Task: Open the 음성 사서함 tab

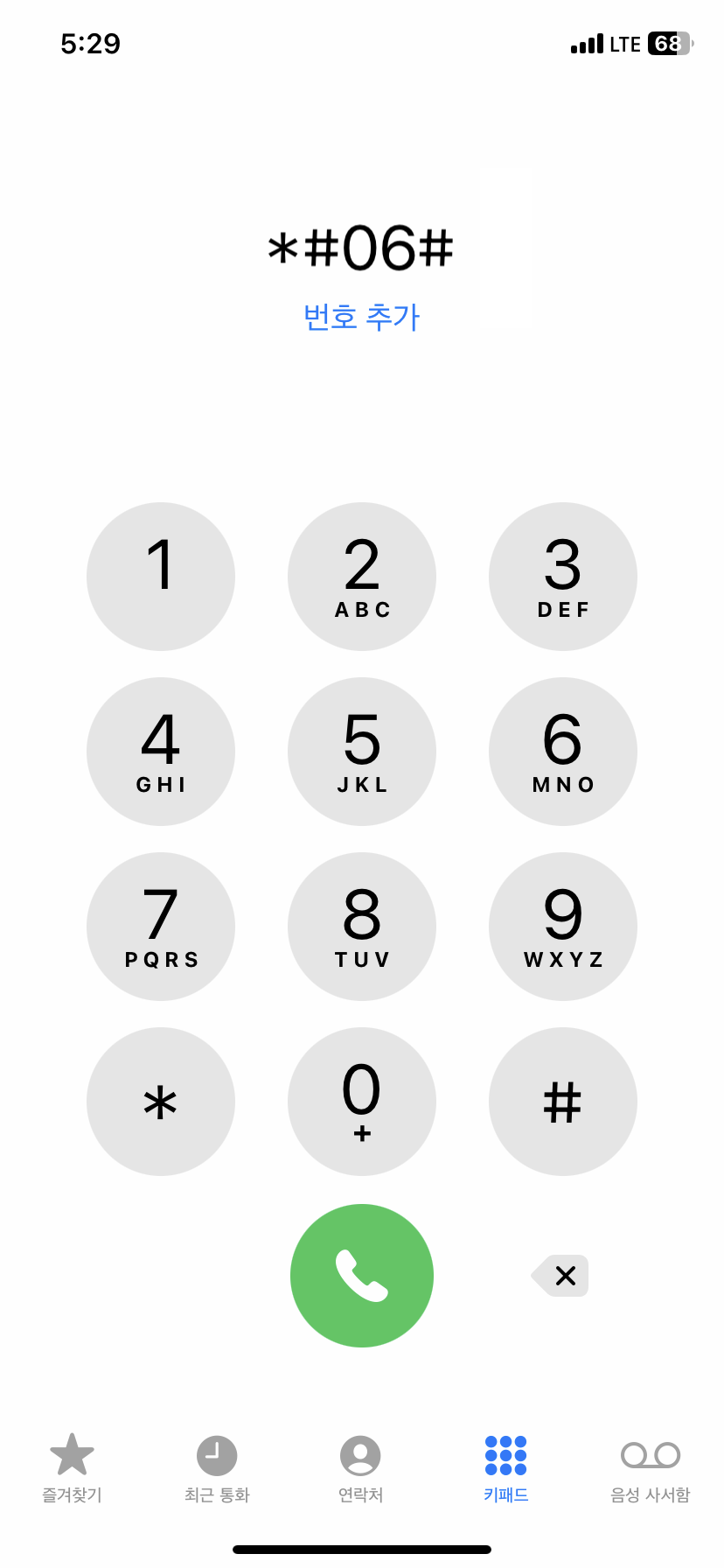Action: tap(651, 1468)
